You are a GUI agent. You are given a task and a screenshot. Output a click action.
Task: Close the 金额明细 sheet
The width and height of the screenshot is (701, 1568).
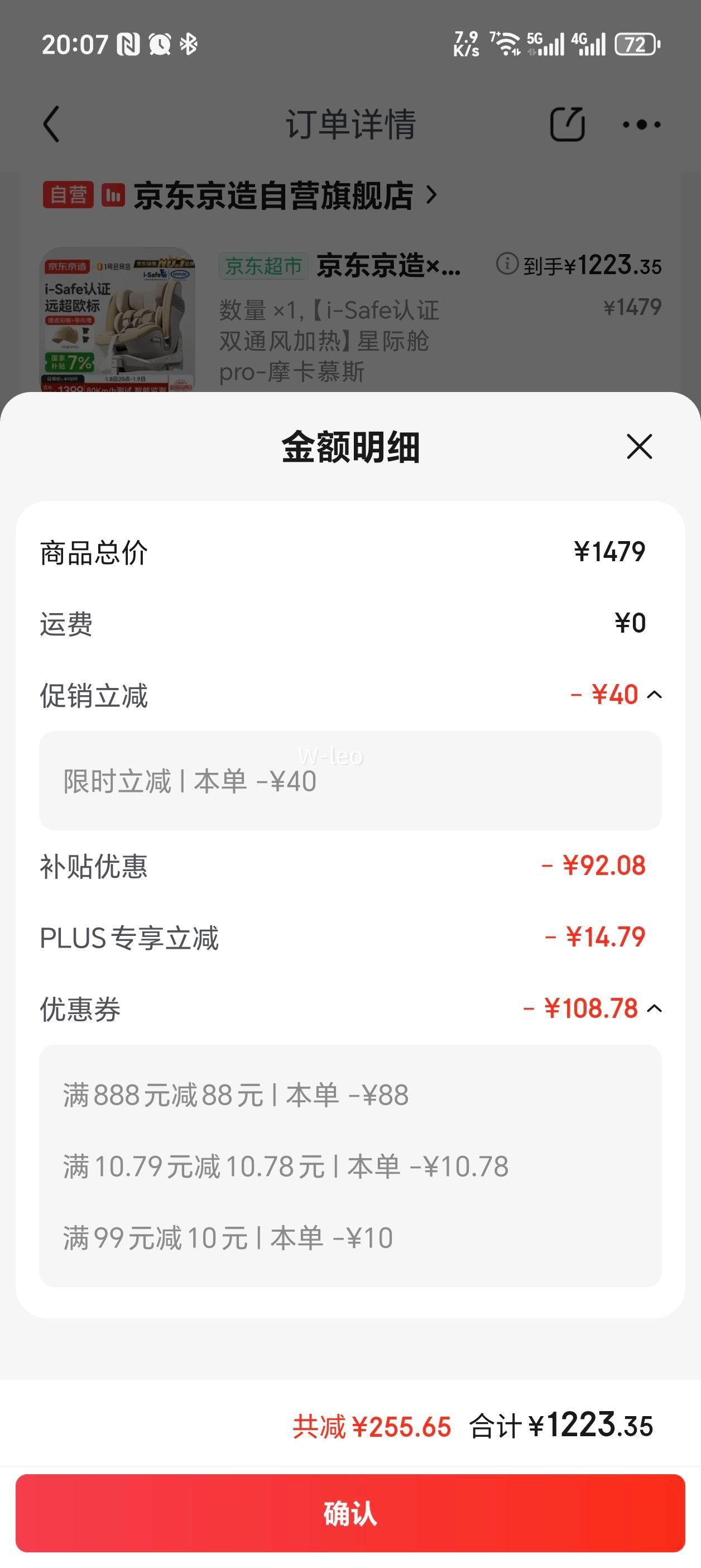point(639,447)
